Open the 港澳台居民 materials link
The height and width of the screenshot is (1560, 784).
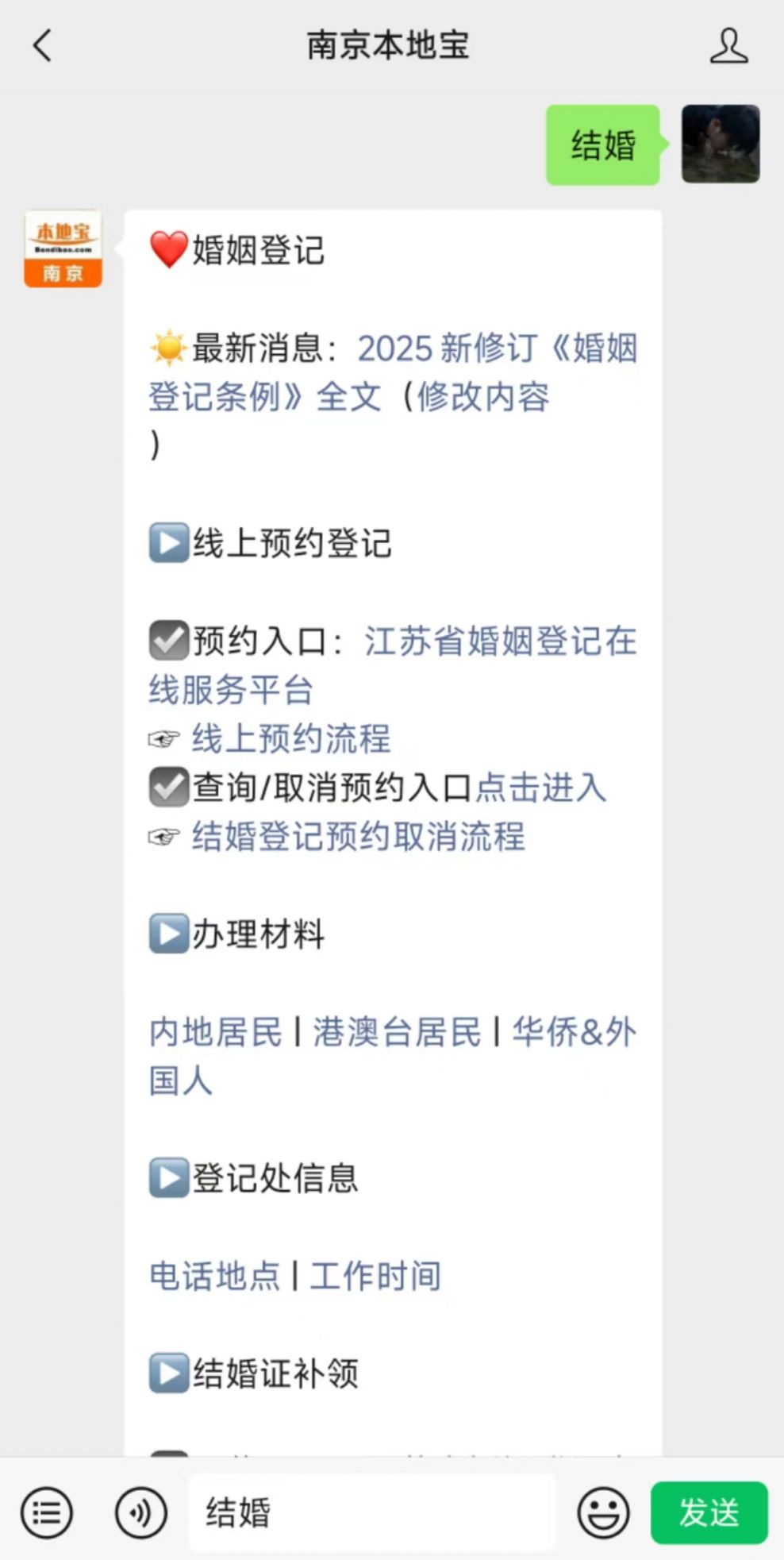[397, 1032]
